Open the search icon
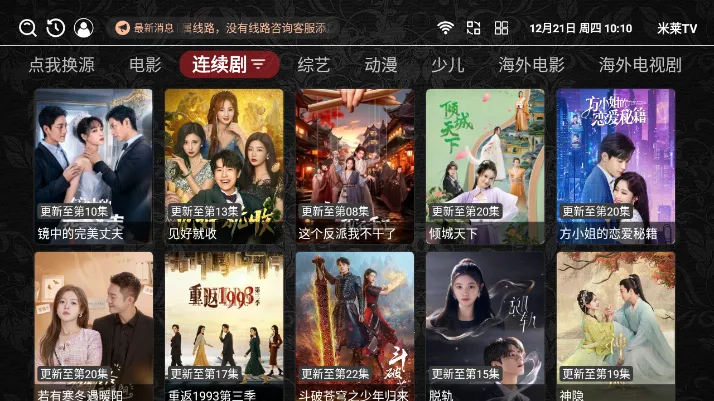The image size is (714, 401). coord(28,28)
